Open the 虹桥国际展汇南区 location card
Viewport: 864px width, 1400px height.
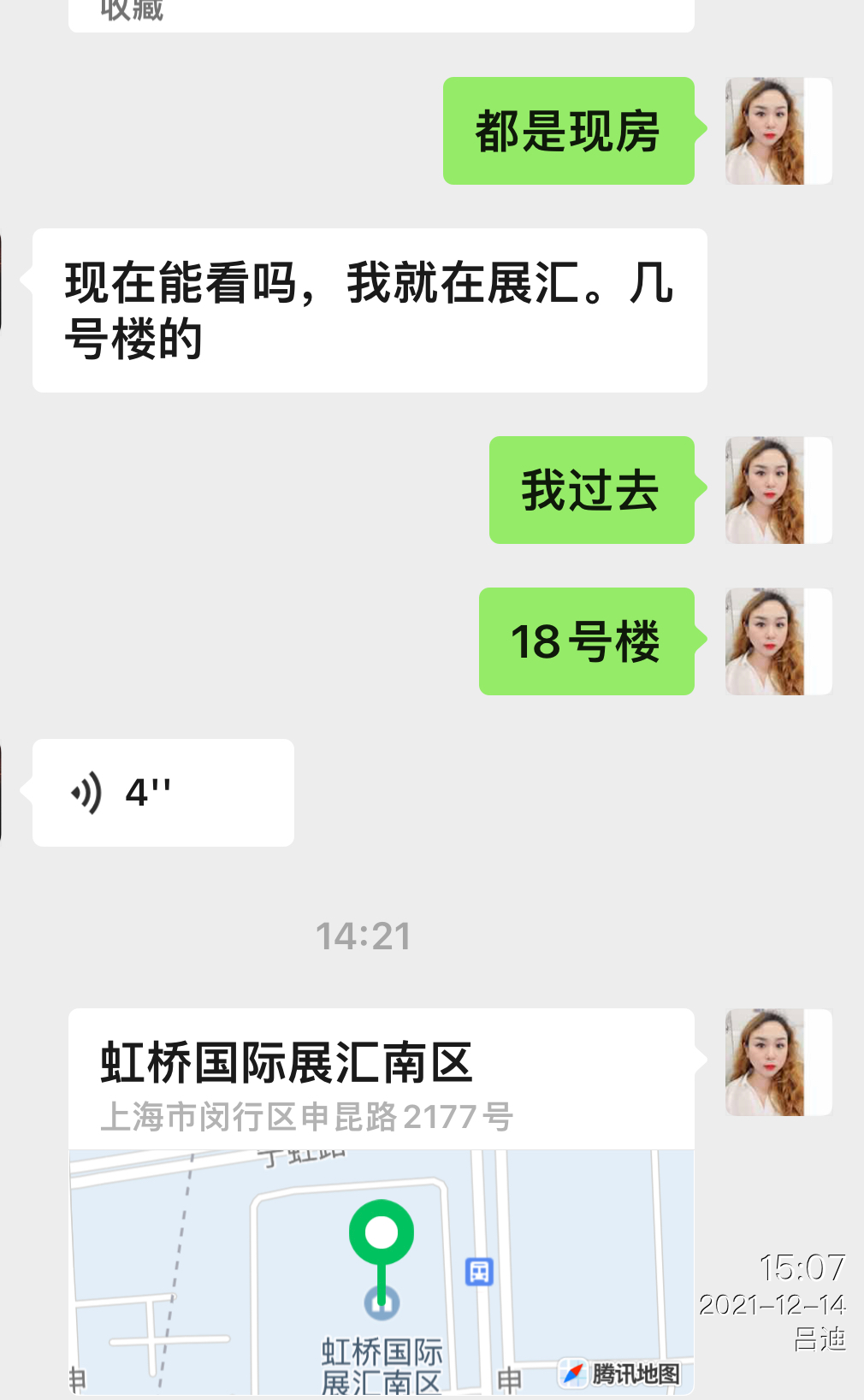[x=381, y=1197]
